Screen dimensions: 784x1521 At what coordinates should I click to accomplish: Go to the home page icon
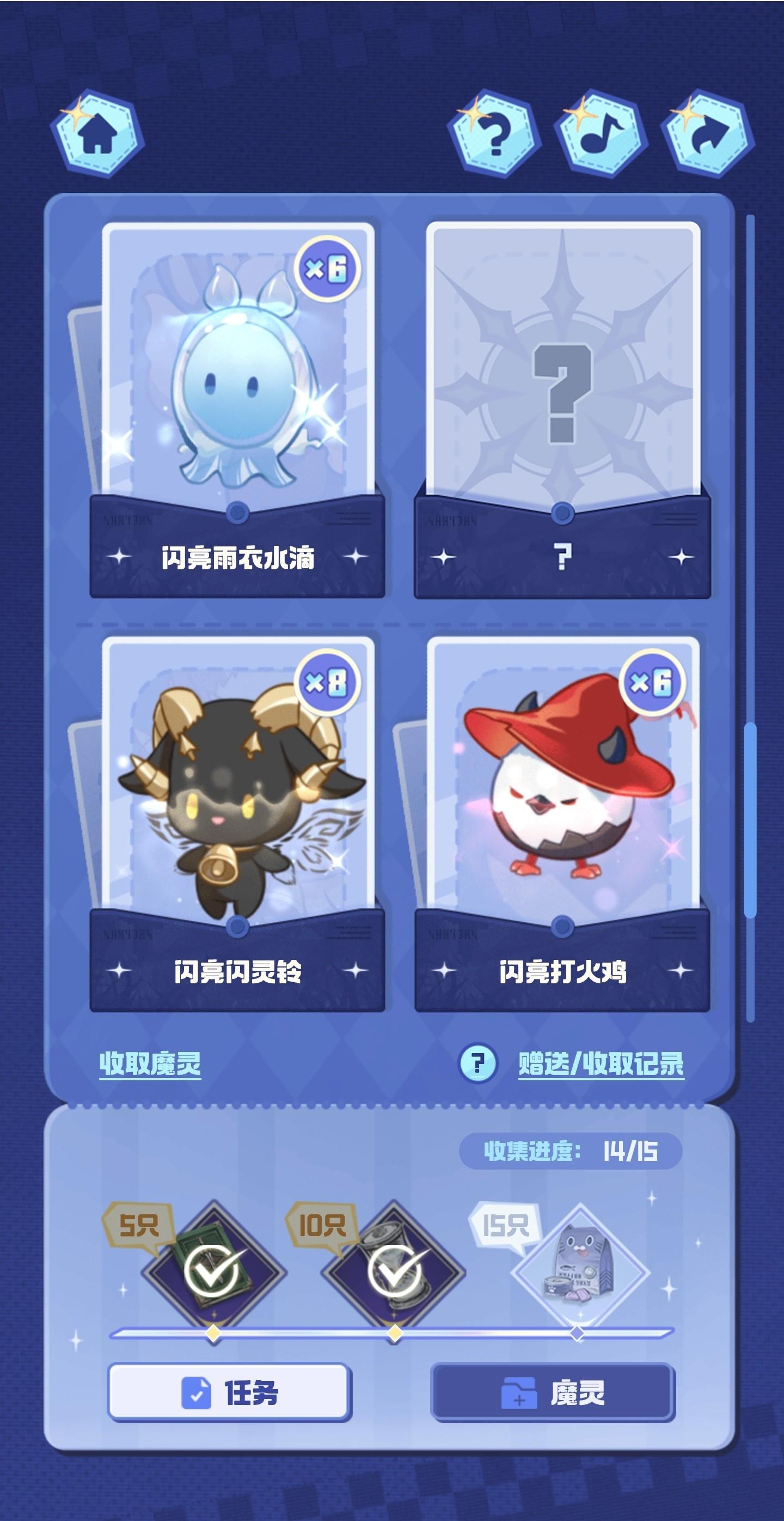pyautogui.click(x=97, y=134)
